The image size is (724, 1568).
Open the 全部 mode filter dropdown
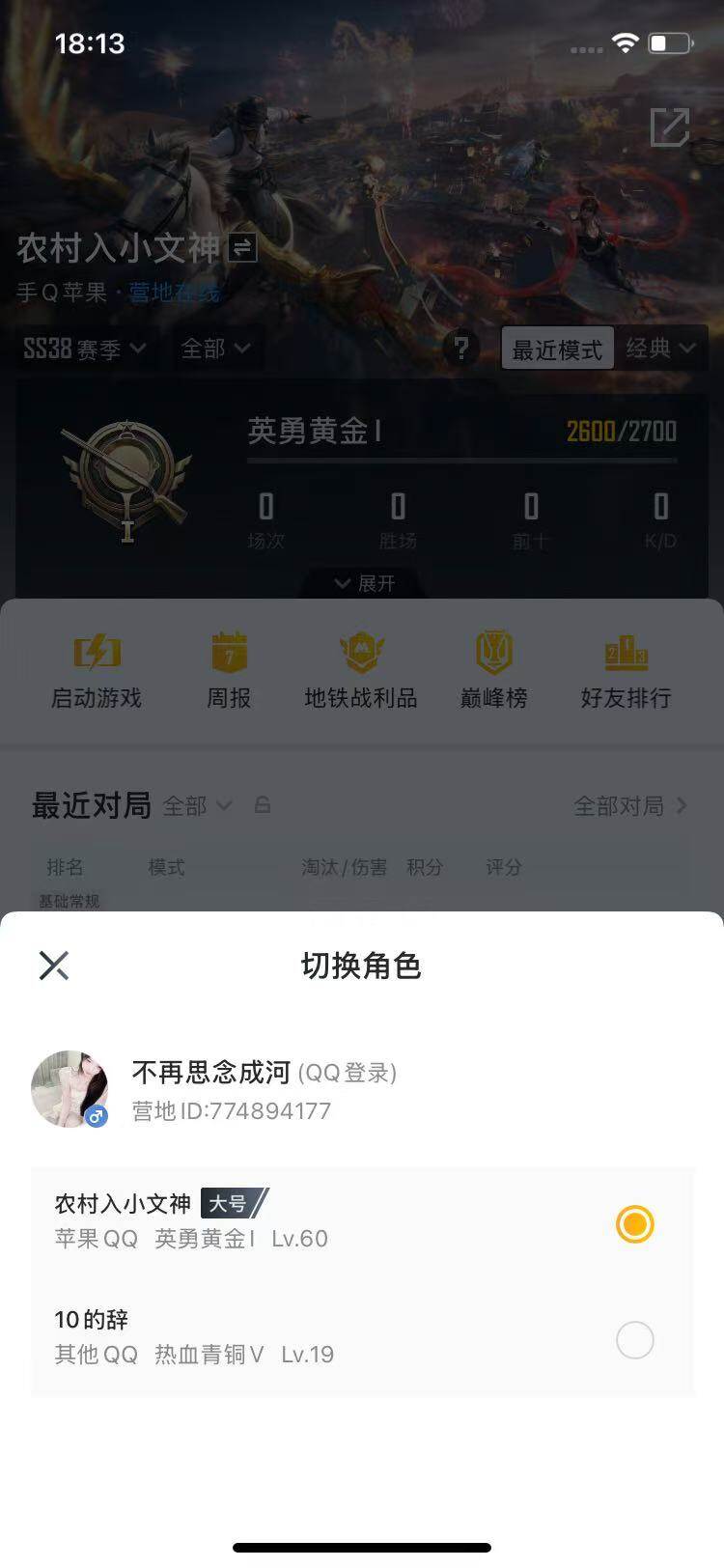(214, 350)
